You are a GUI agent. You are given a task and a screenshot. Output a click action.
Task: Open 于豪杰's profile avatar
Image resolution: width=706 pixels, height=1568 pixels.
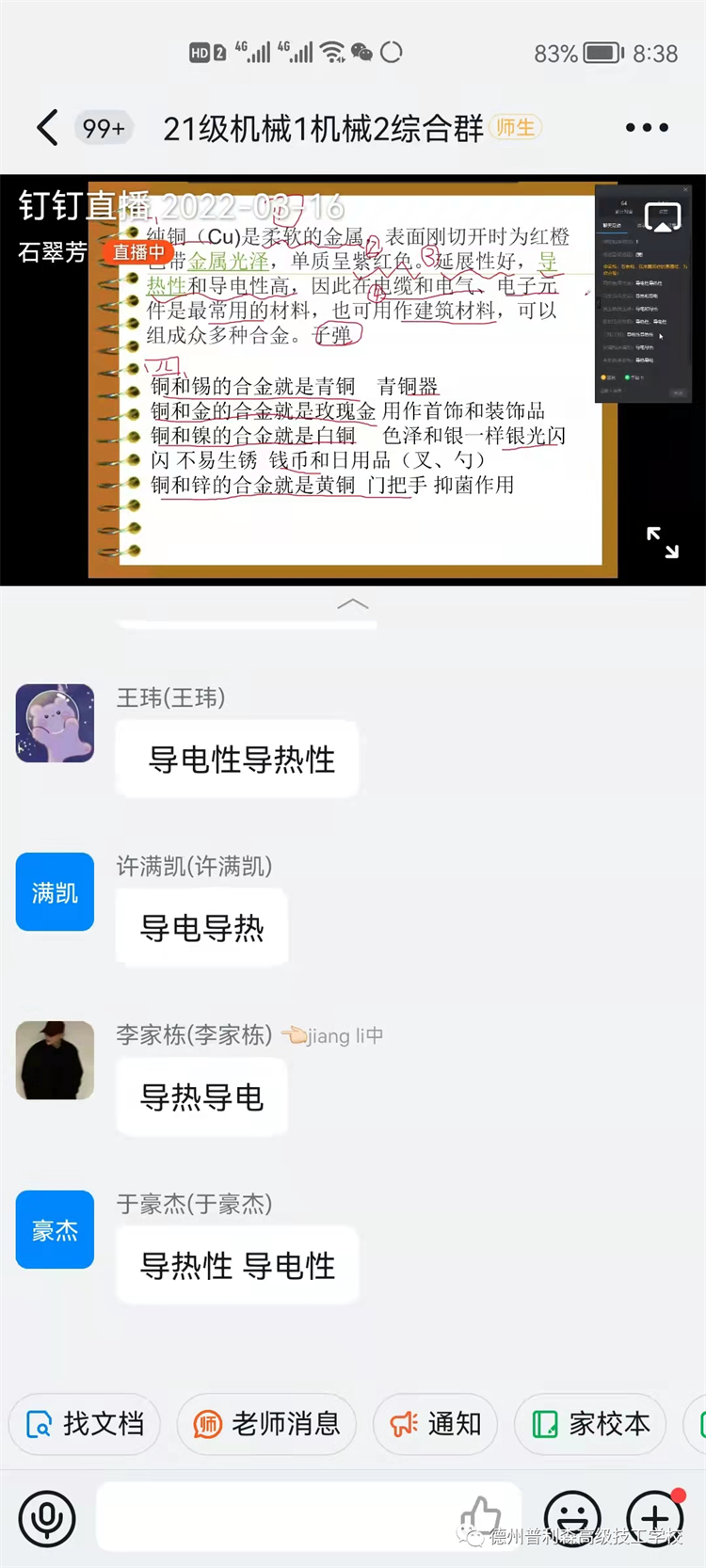pos(55,1229)
